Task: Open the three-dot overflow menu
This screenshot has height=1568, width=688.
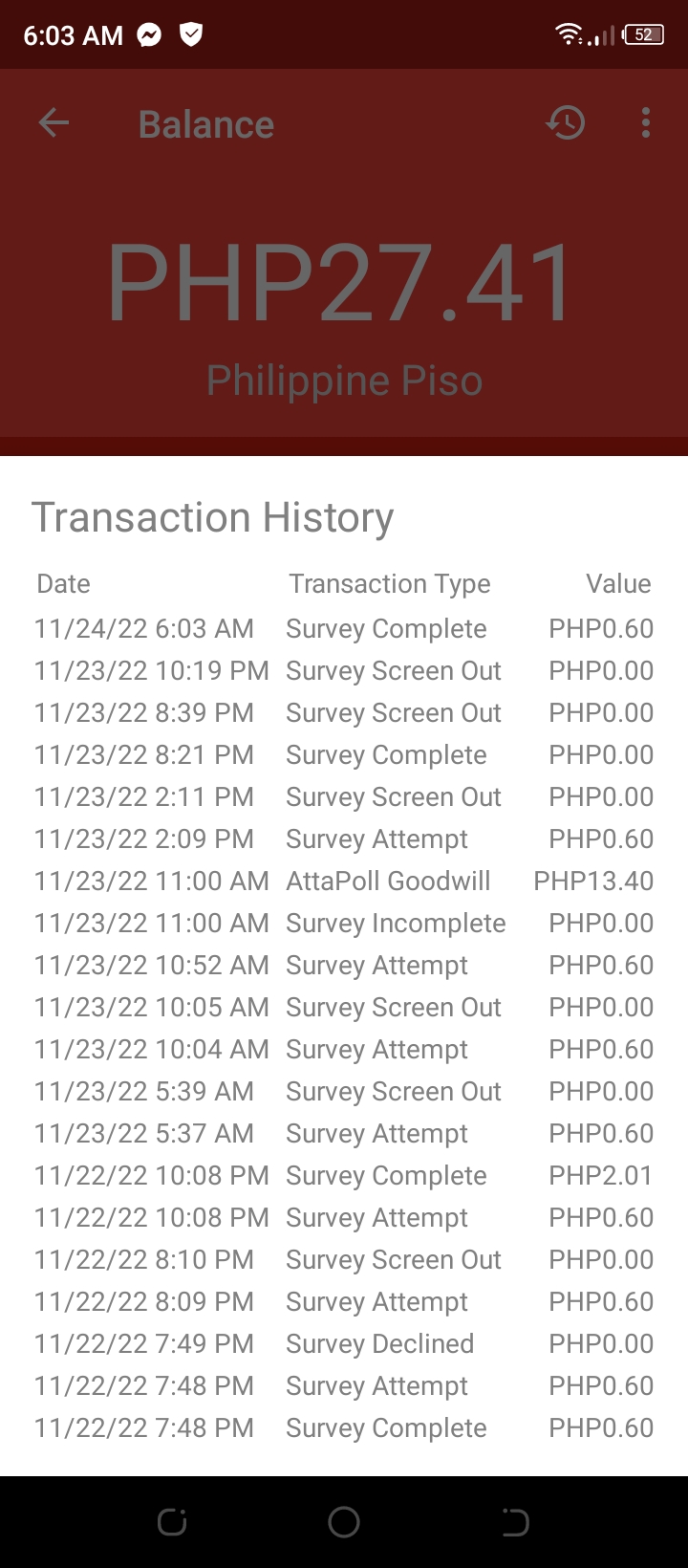Action: 646,122
